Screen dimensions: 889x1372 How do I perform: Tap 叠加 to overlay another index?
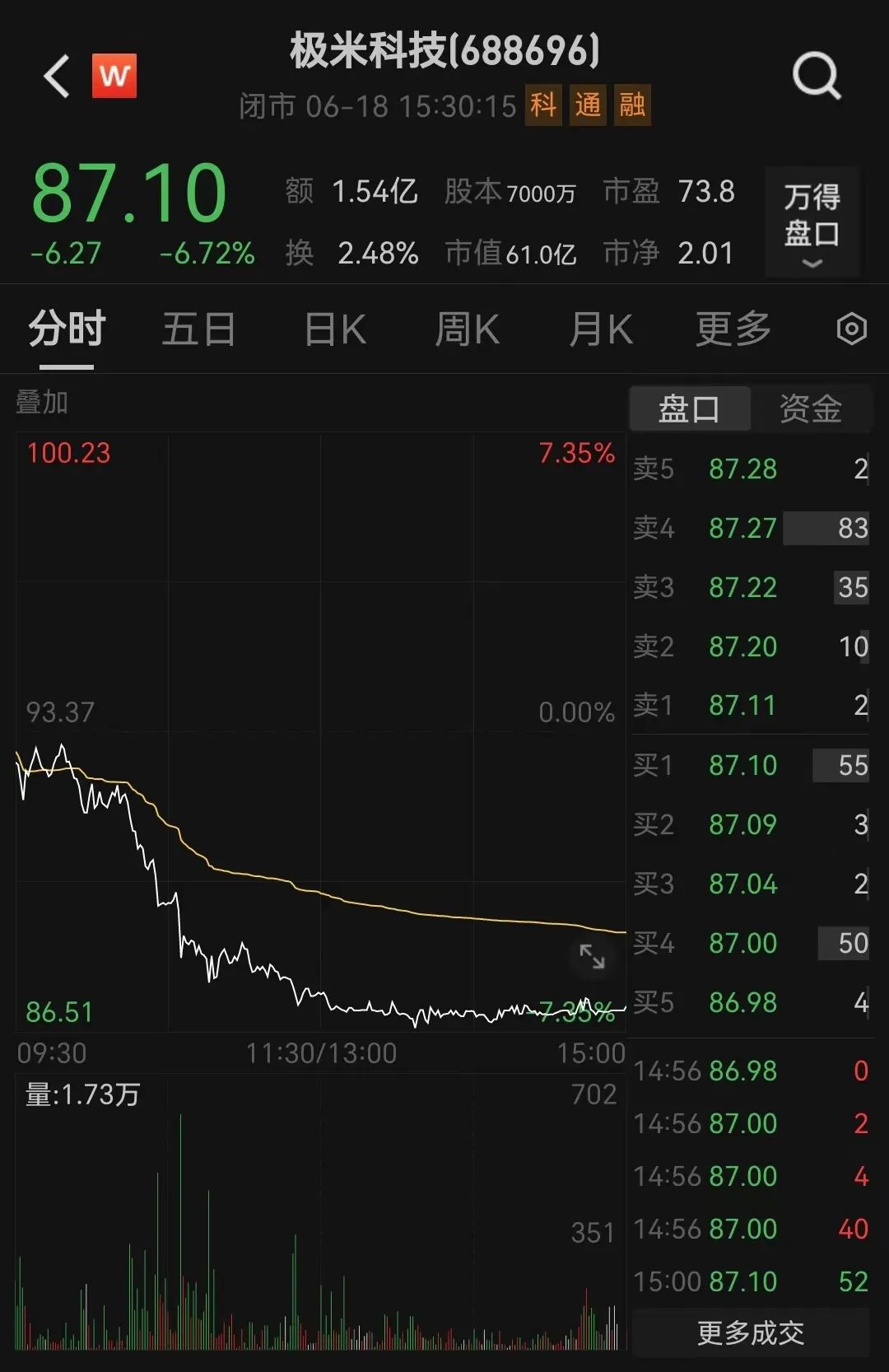point(42,403)
